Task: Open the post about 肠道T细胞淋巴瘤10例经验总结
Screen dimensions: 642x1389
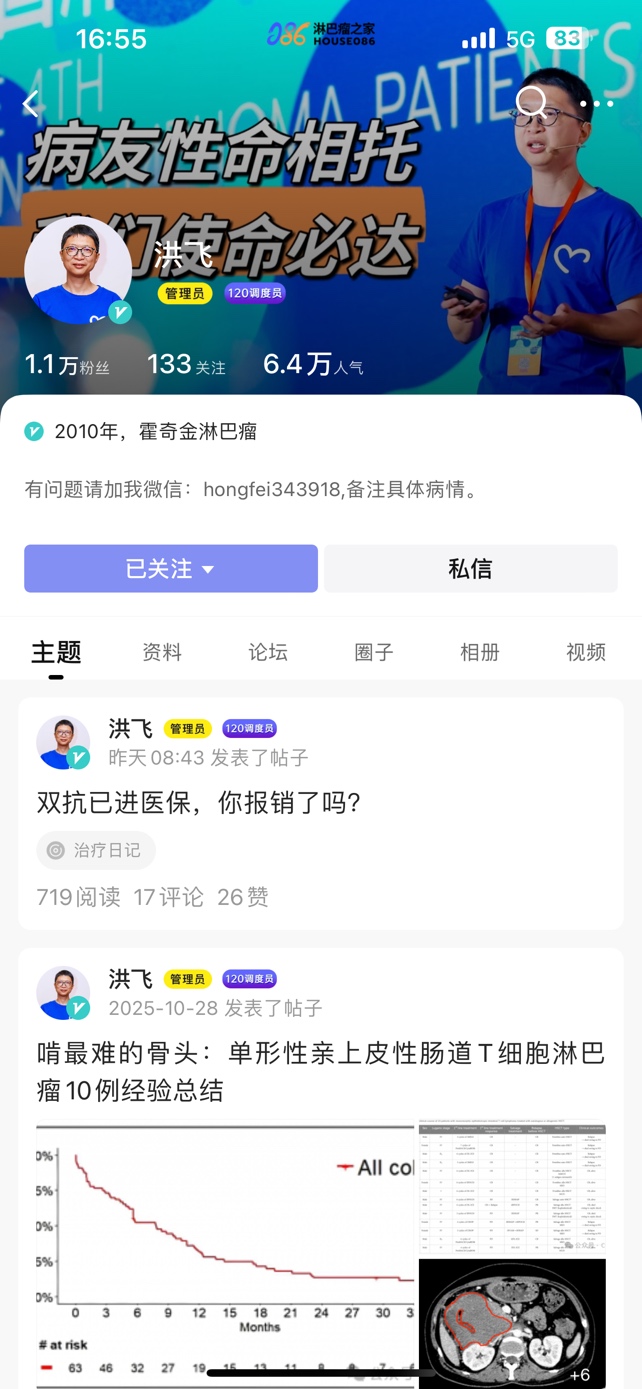Action: coord(320,1071)
